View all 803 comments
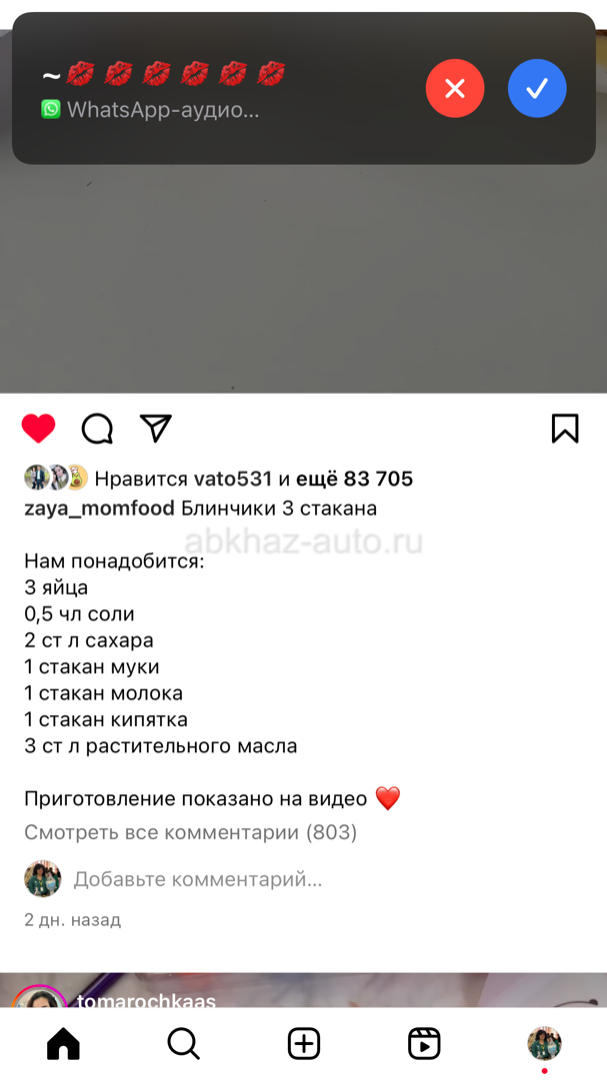The height and width of the screenshot is (1080, 607). pos(191,833)
